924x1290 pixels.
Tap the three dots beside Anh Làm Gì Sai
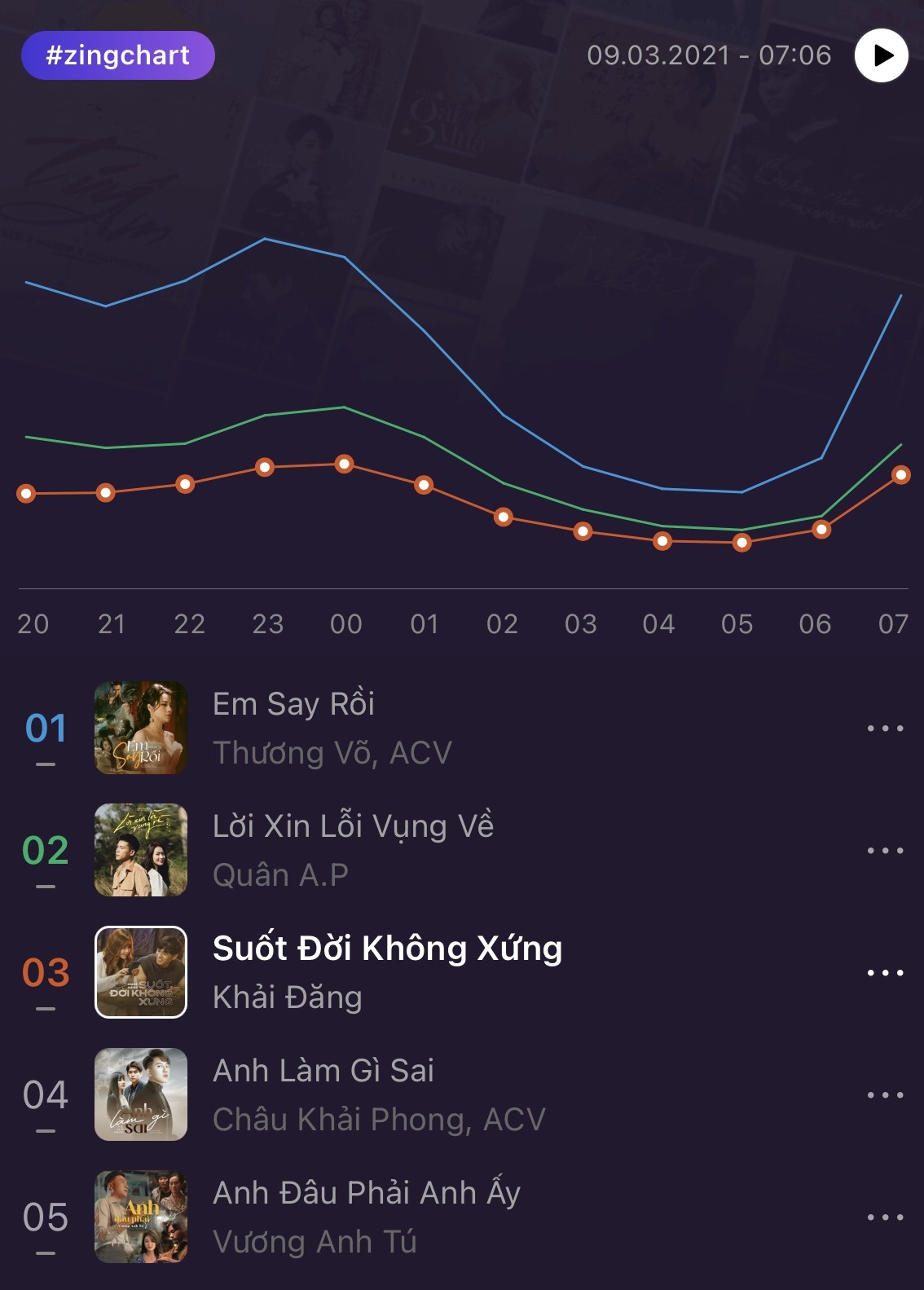click(885, 1095)
